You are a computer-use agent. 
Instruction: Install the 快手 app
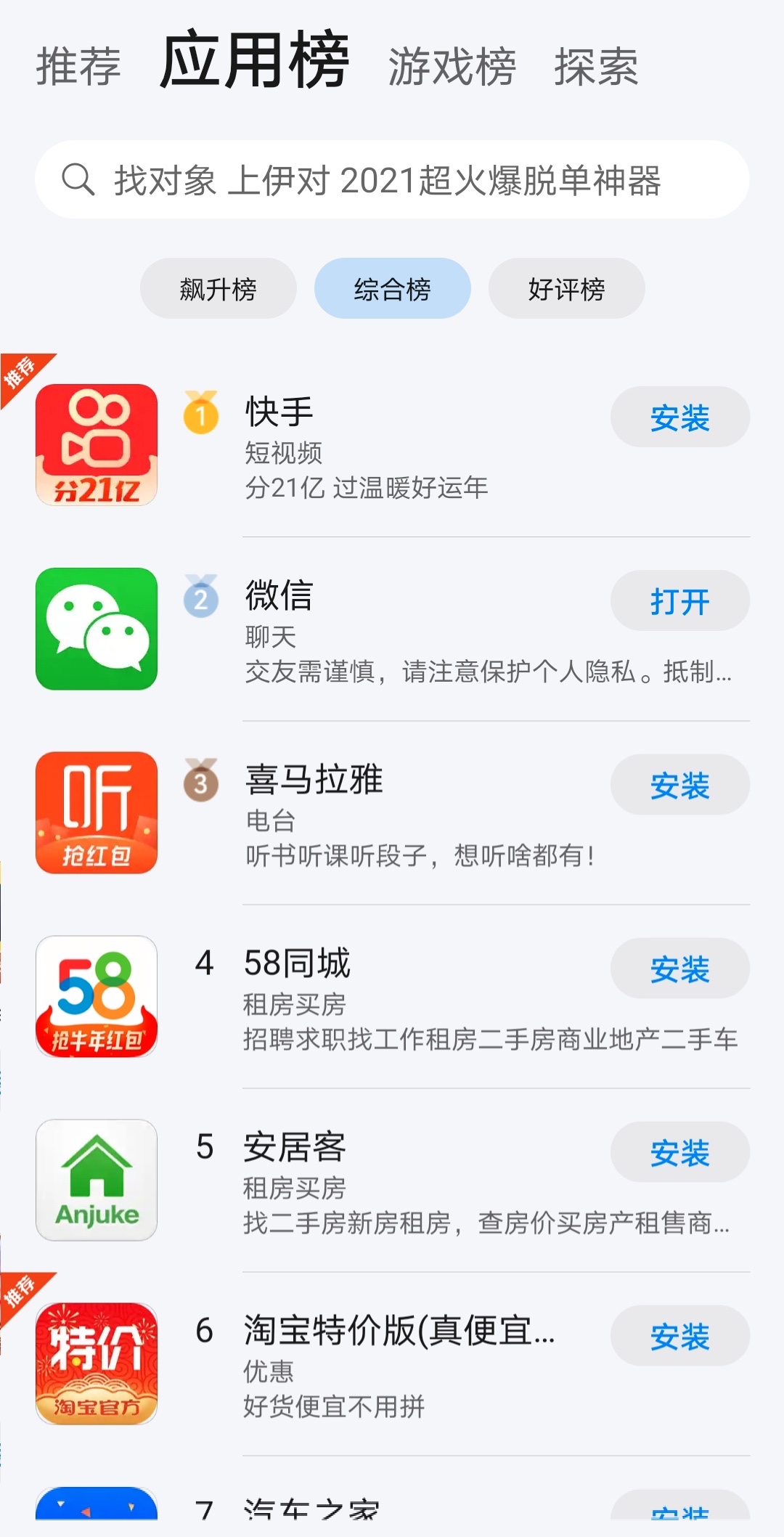tap(679, 417)
